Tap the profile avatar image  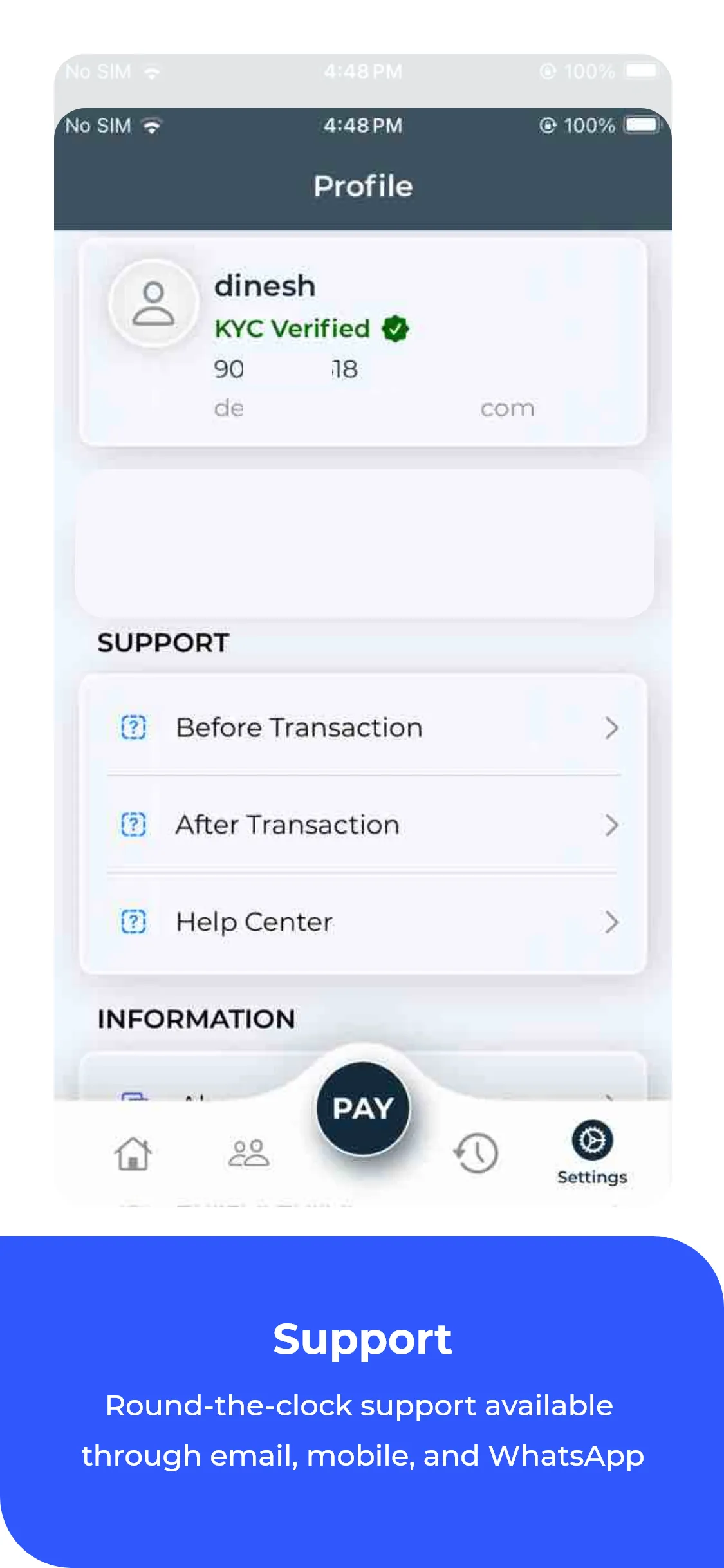click(x=153, y=303)
